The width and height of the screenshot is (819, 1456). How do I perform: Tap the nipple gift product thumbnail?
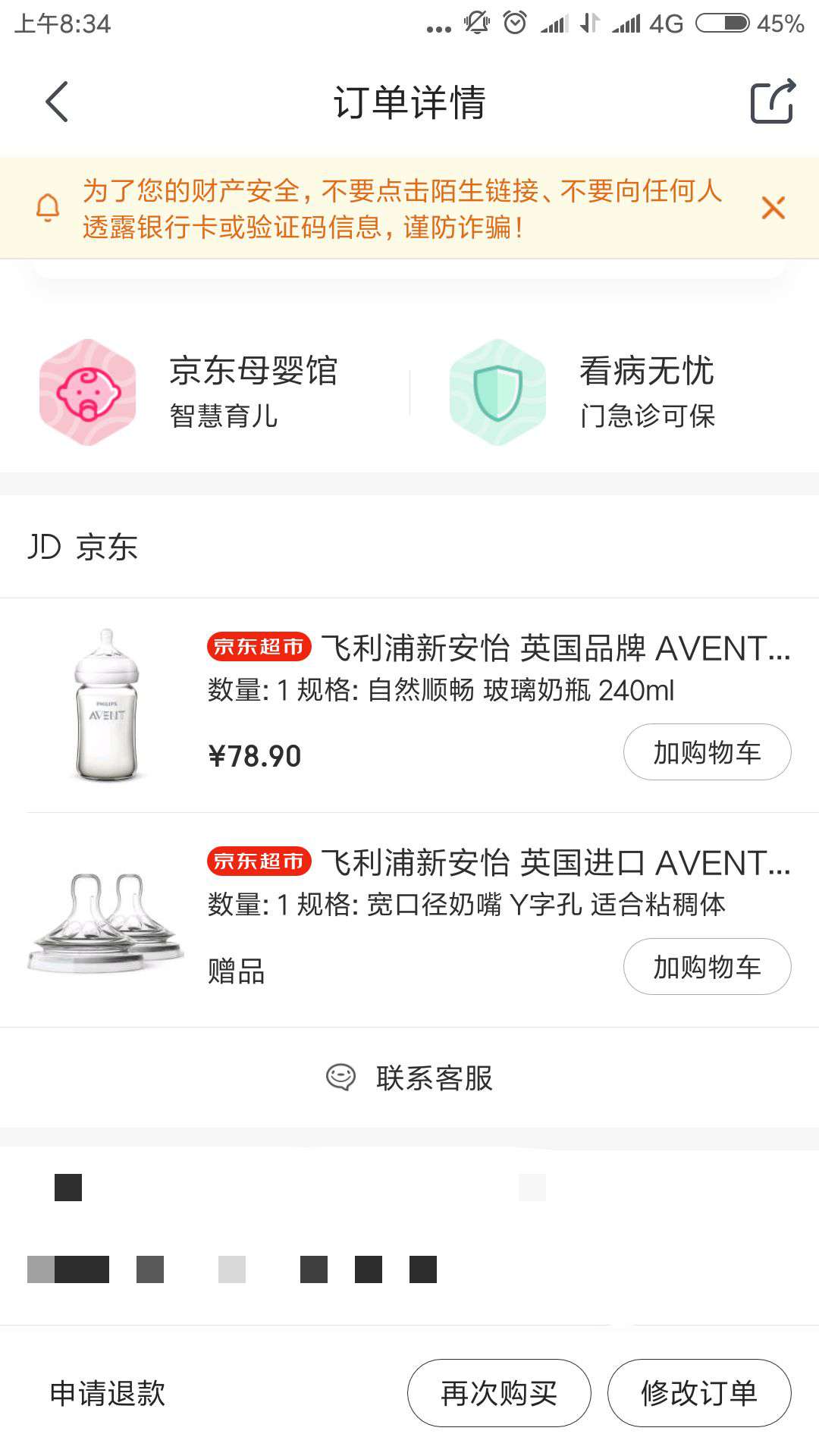click(106, 921)
